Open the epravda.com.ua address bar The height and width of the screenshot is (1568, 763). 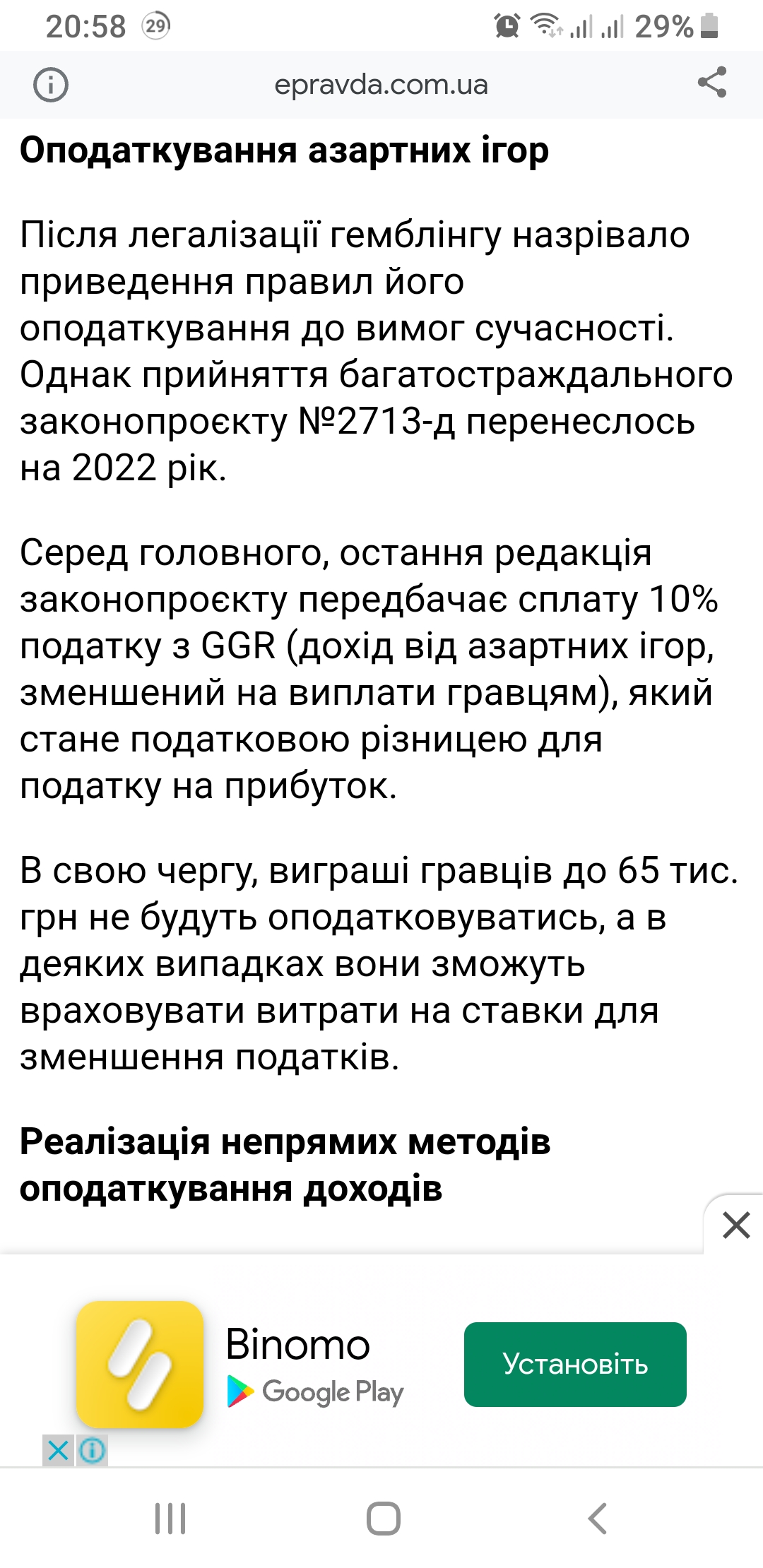381,85
